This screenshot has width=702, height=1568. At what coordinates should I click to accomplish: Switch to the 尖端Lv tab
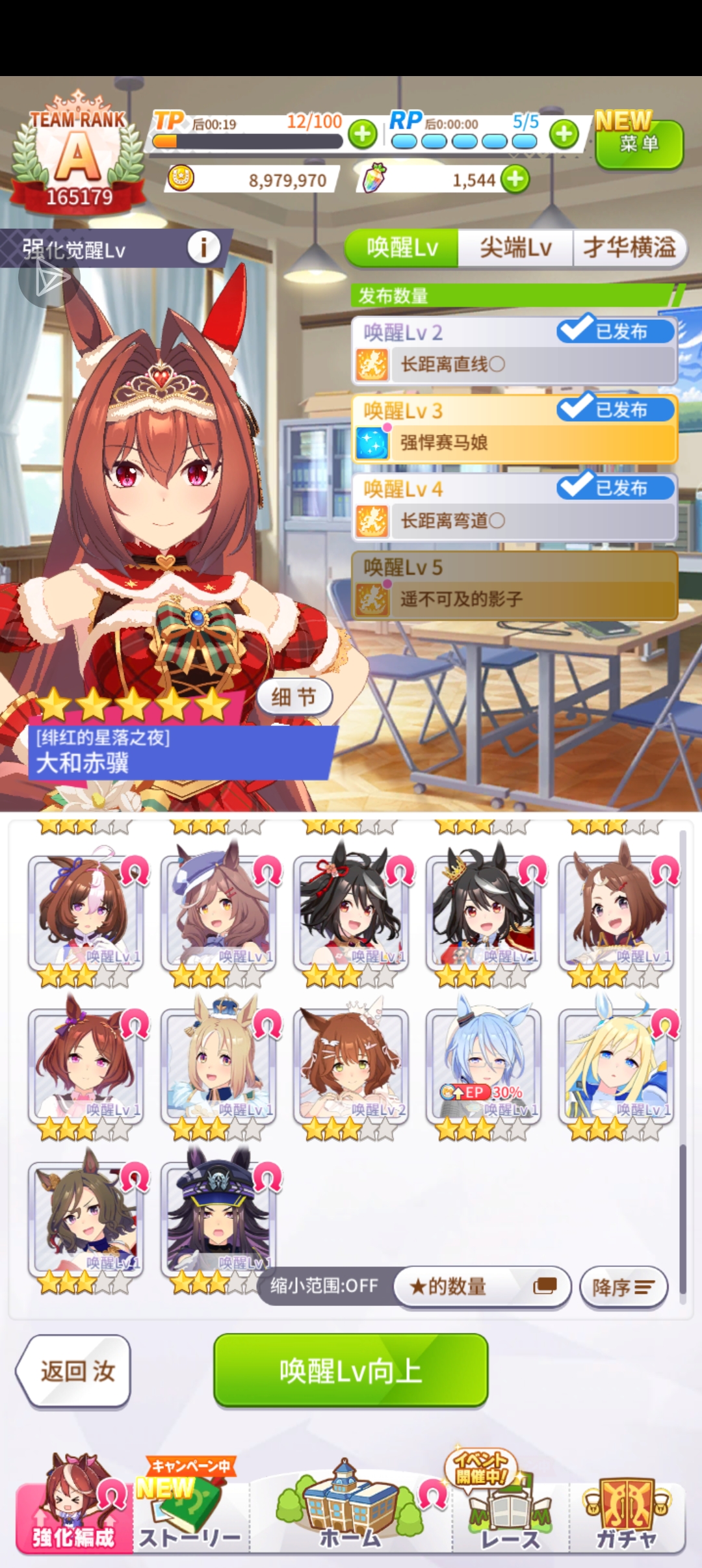[x=515, y=248]
